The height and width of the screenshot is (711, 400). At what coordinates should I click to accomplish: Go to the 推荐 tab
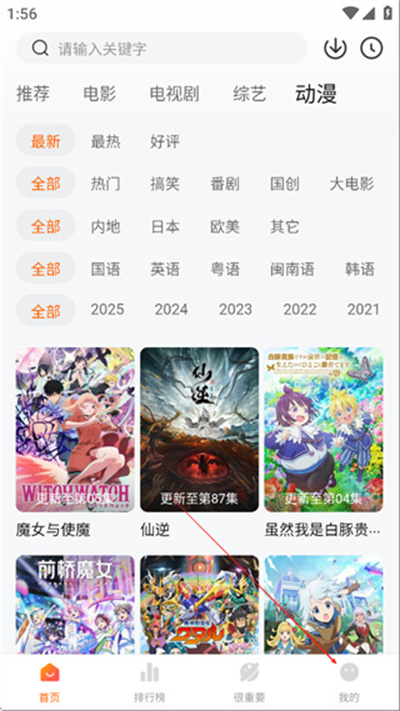(x=33, y=94)
